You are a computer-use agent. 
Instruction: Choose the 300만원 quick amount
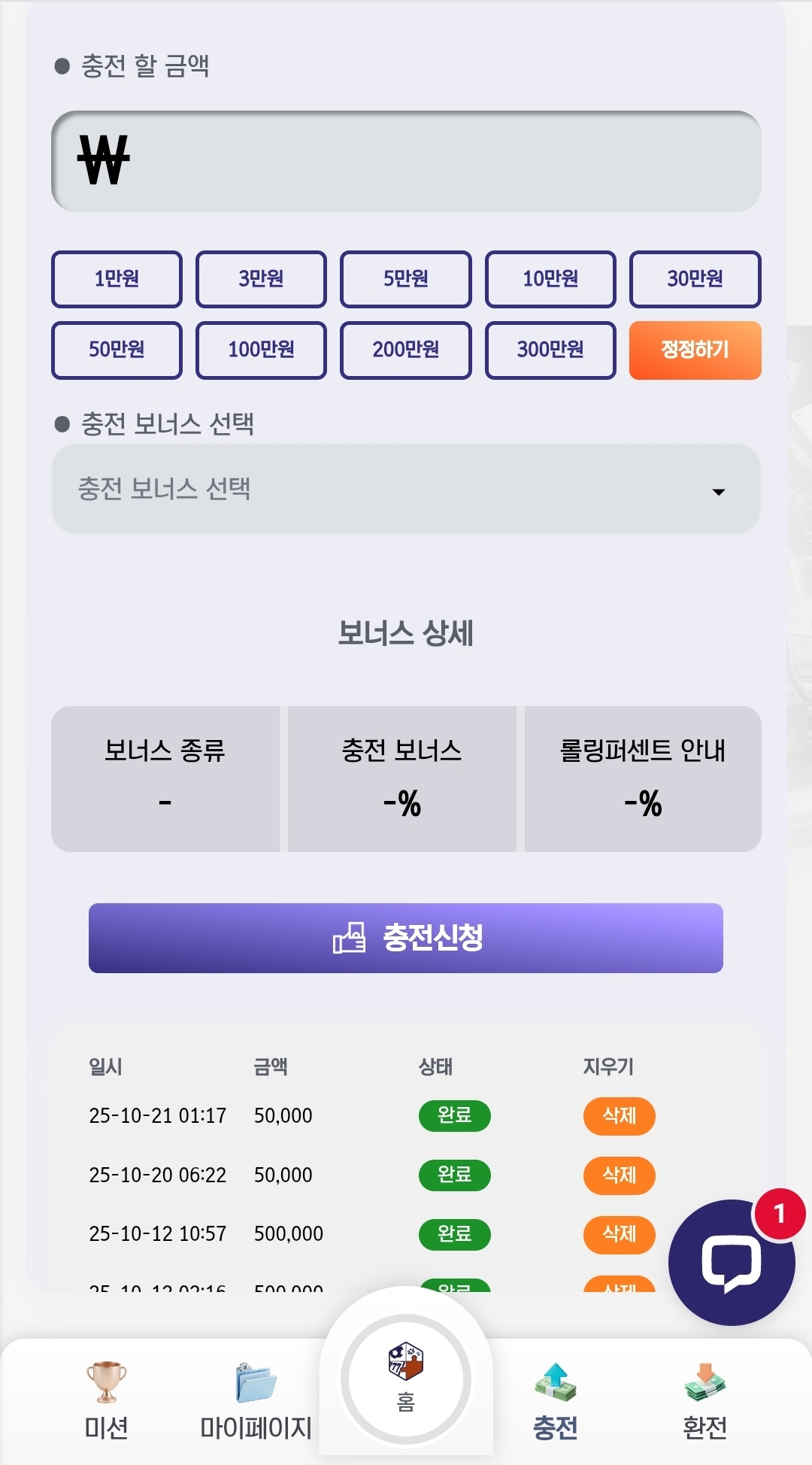550,350
